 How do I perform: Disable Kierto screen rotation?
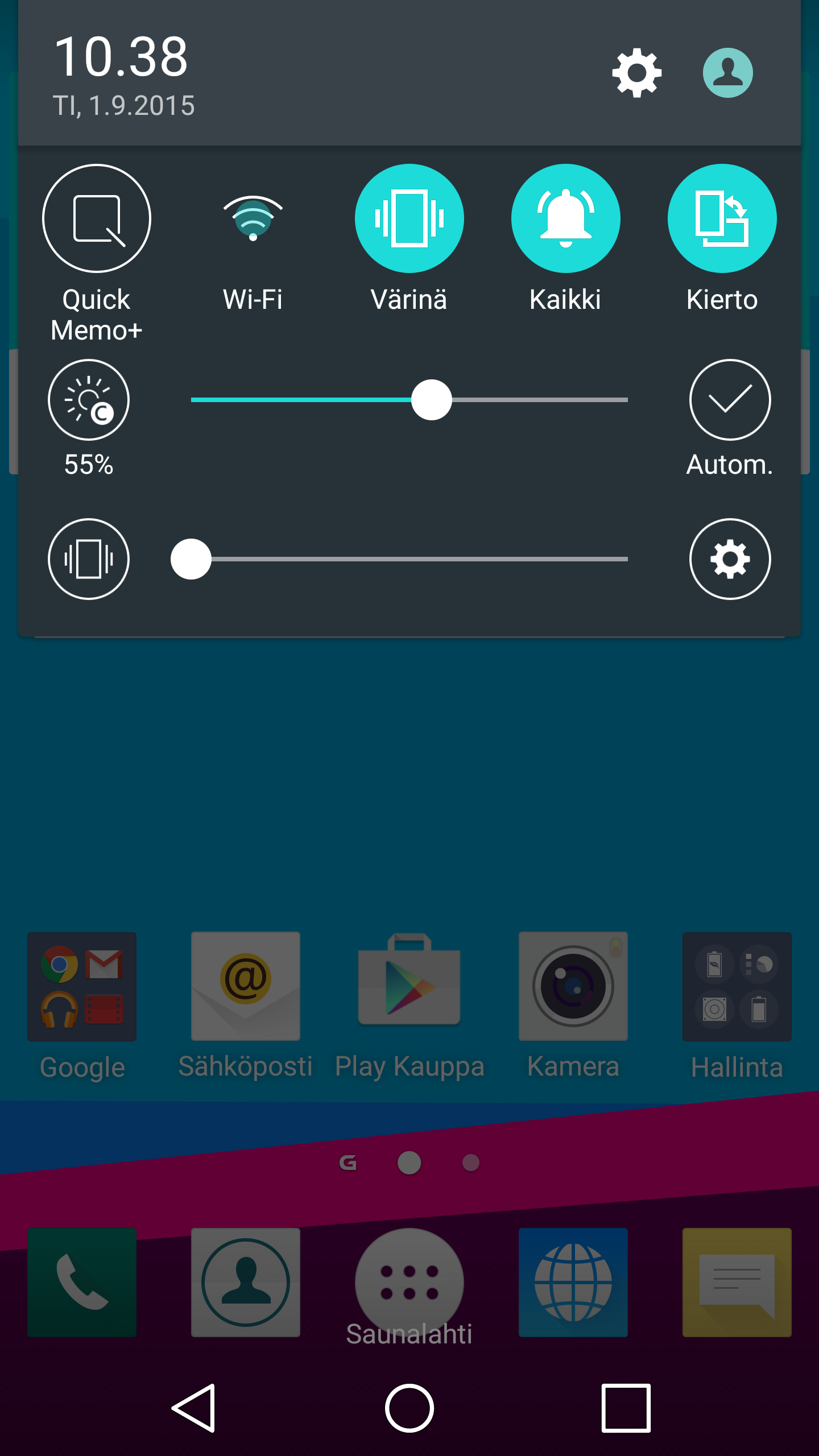[x=722, y=218]
